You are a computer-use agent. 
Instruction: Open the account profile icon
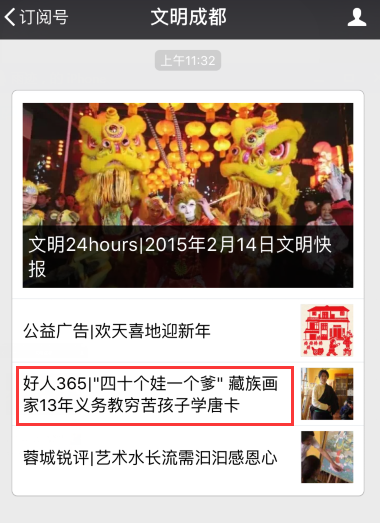pyautogui.click(x=357, y=17)
